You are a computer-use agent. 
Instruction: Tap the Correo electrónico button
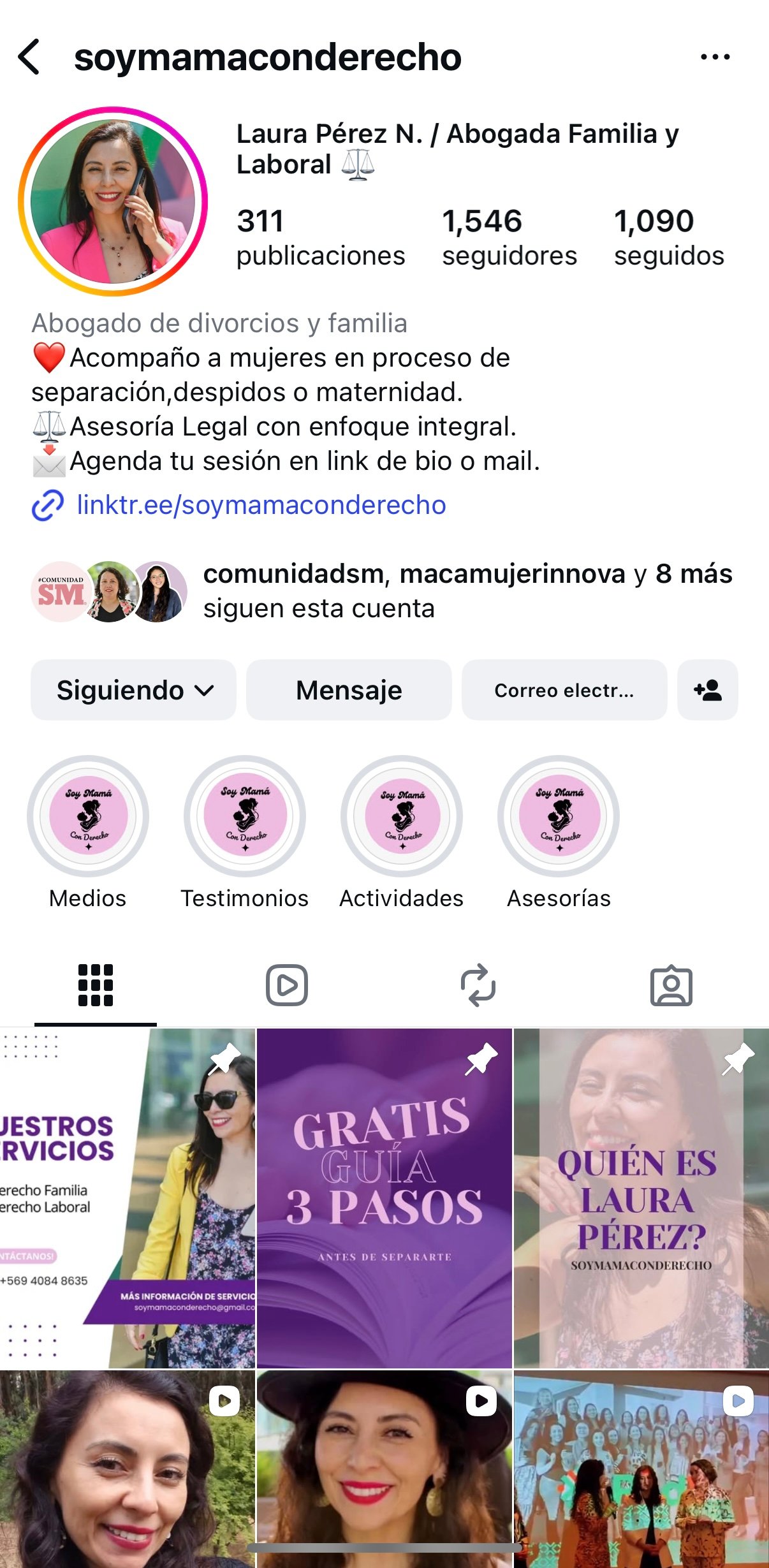coord(564,690)
